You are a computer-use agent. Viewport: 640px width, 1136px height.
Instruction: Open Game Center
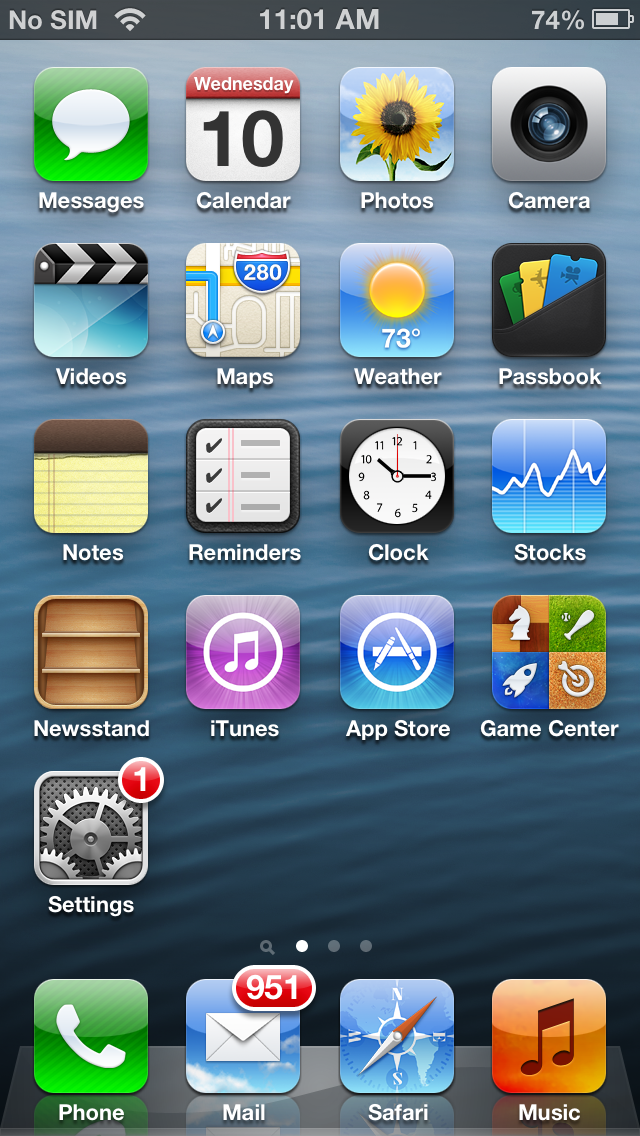(549, 652)
